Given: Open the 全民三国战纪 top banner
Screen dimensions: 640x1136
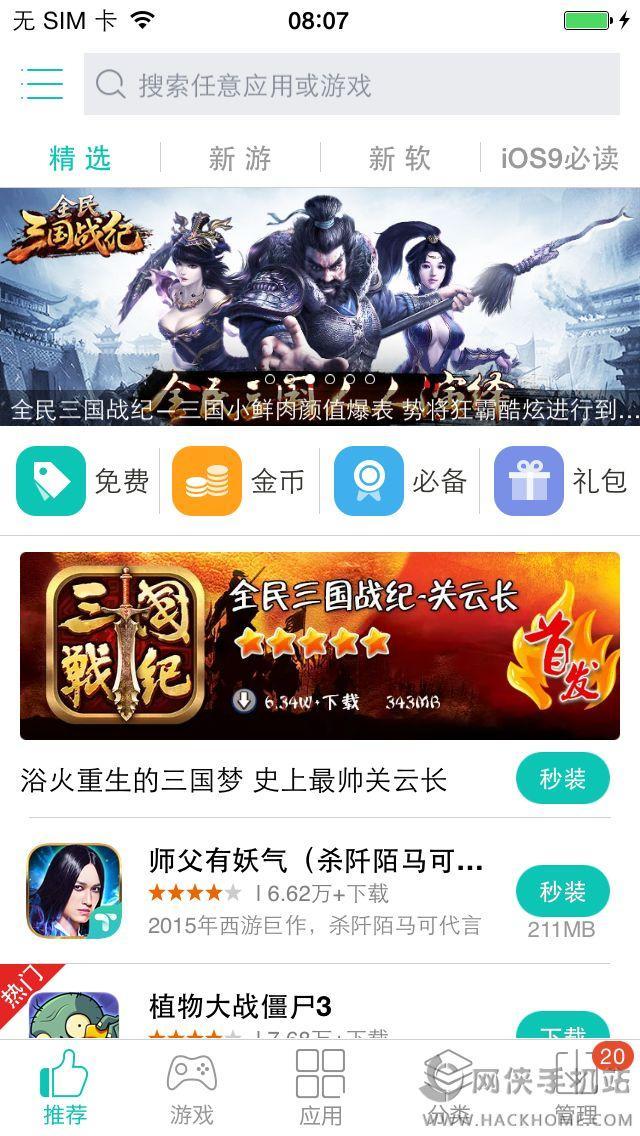Looking at the screenshot, I should [x=320, y=300].
